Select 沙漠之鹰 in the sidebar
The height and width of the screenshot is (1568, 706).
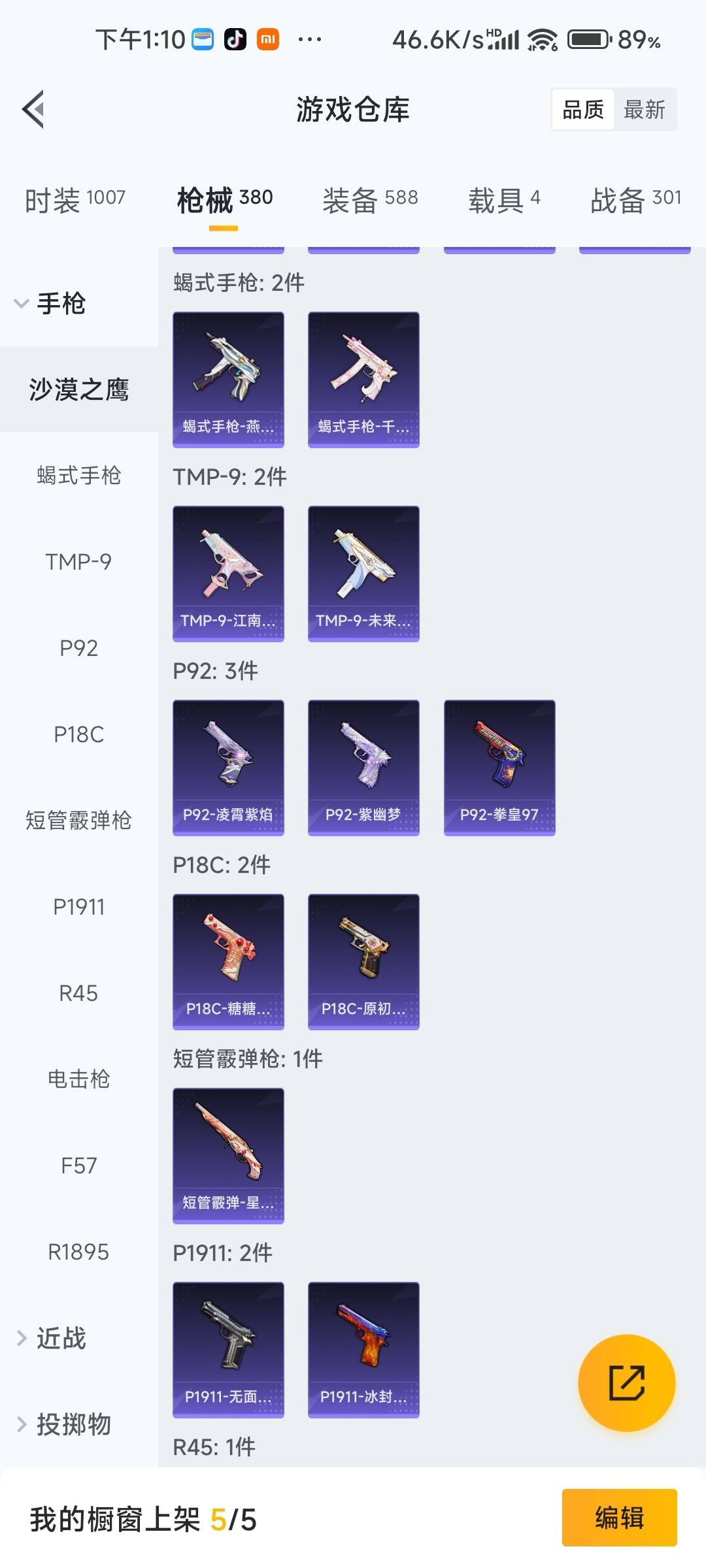pyautogui.click(x=78, y=389)
